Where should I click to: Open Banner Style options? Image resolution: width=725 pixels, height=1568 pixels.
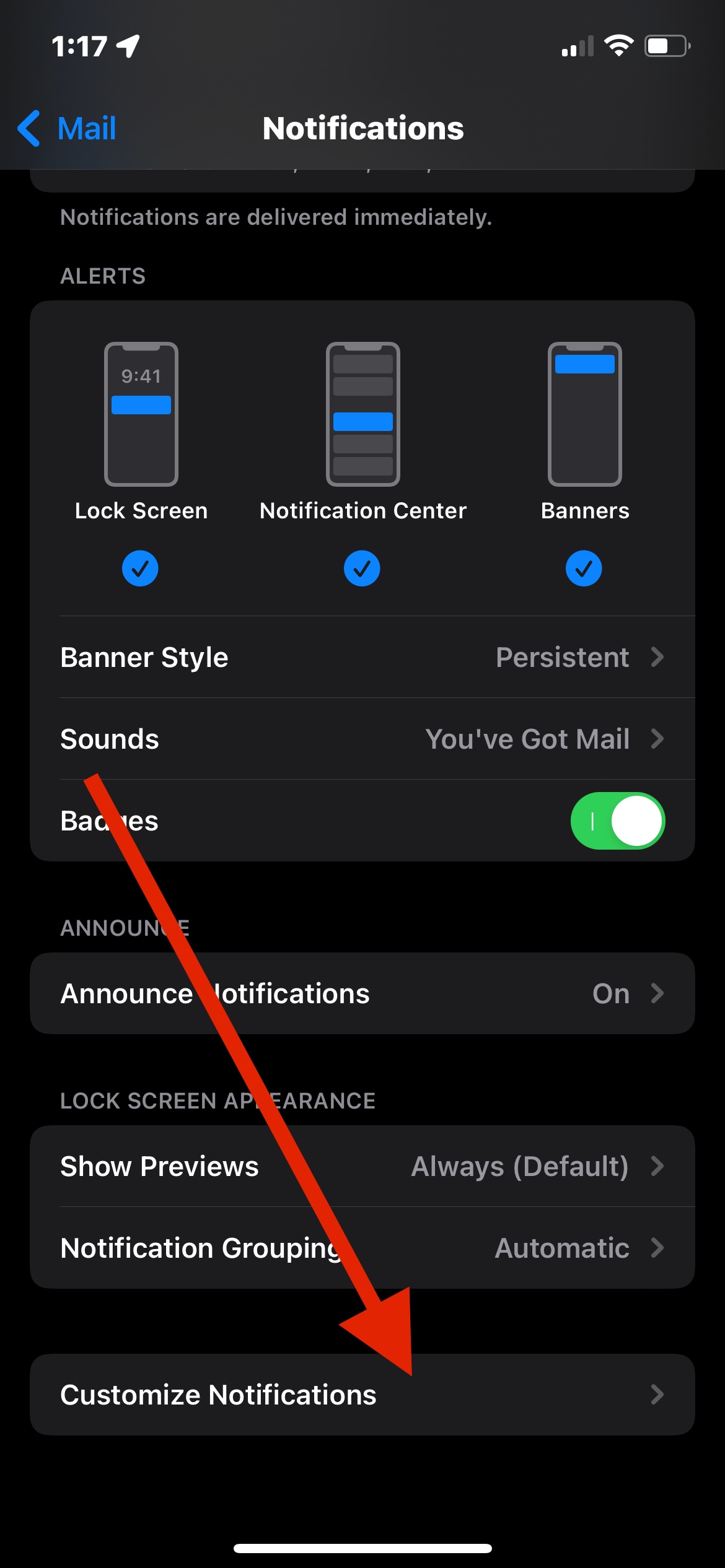click(362, 657)
